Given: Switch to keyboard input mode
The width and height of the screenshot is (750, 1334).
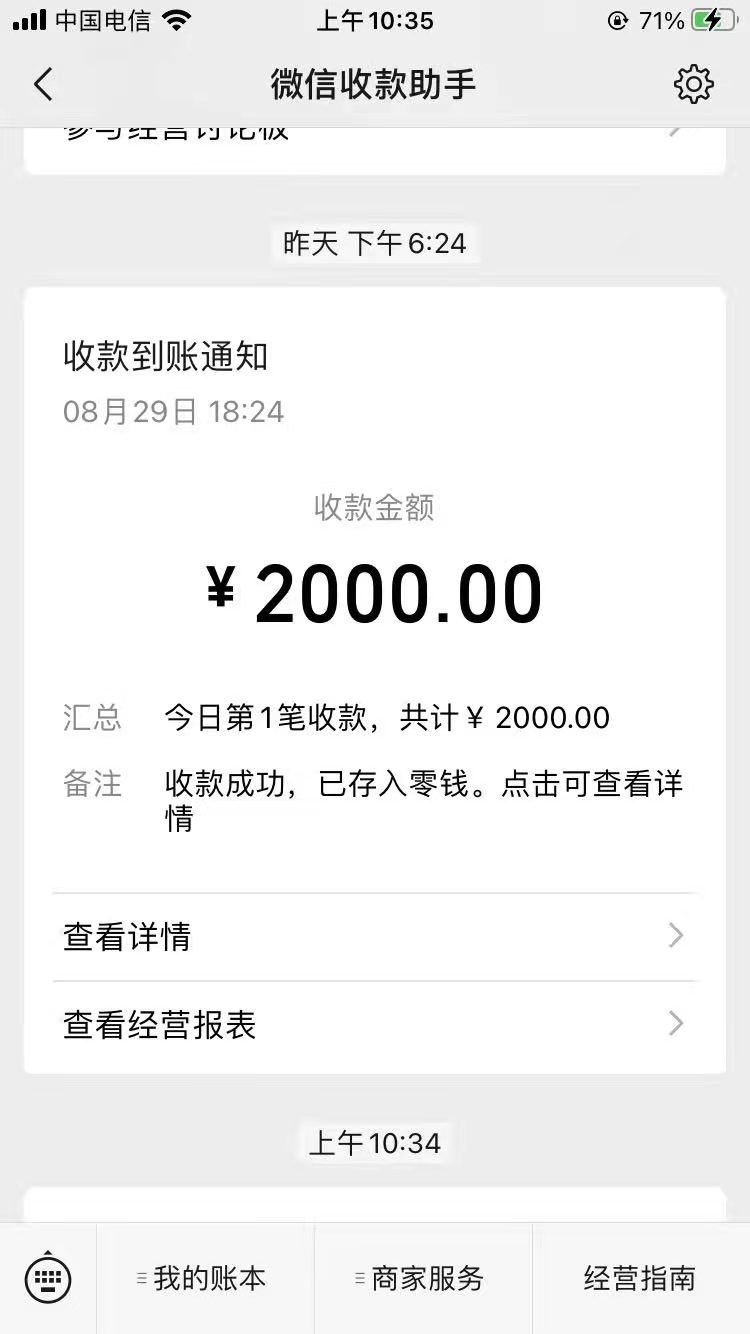Looking at the screenshot, I should pyautogui.click(x=47, y=1278).
